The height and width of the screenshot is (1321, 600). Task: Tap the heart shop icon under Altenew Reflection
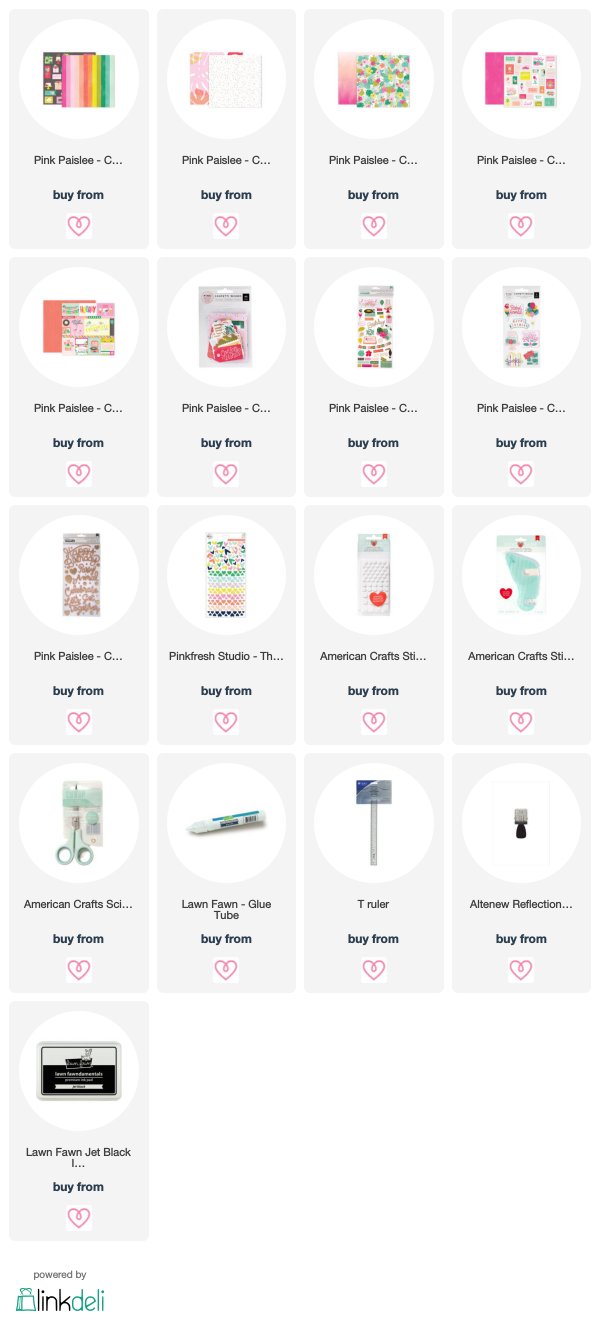[x=521, y=969]
